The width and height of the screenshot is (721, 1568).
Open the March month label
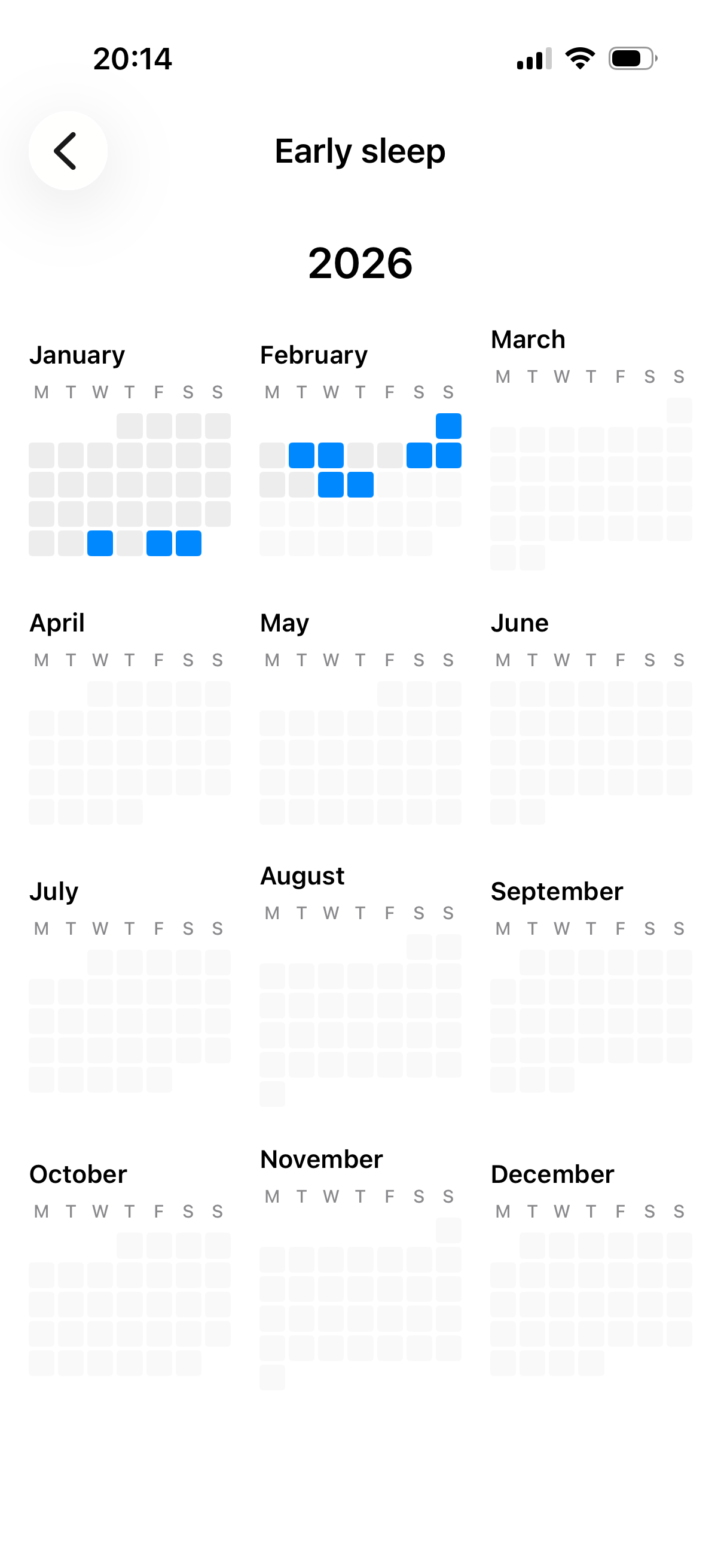pyautogui.click(x=527, y=339)
